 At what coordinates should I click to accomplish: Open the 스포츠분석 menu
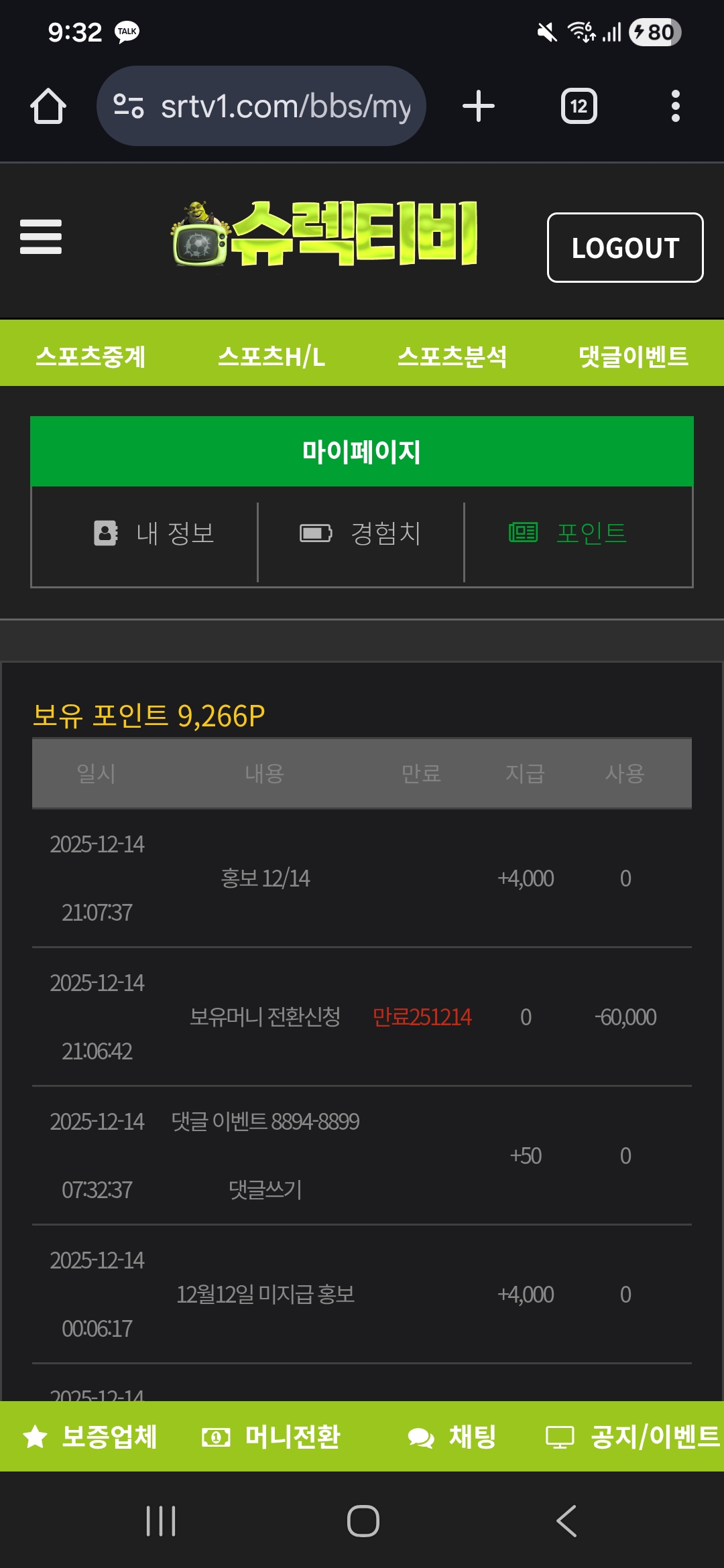452,356
